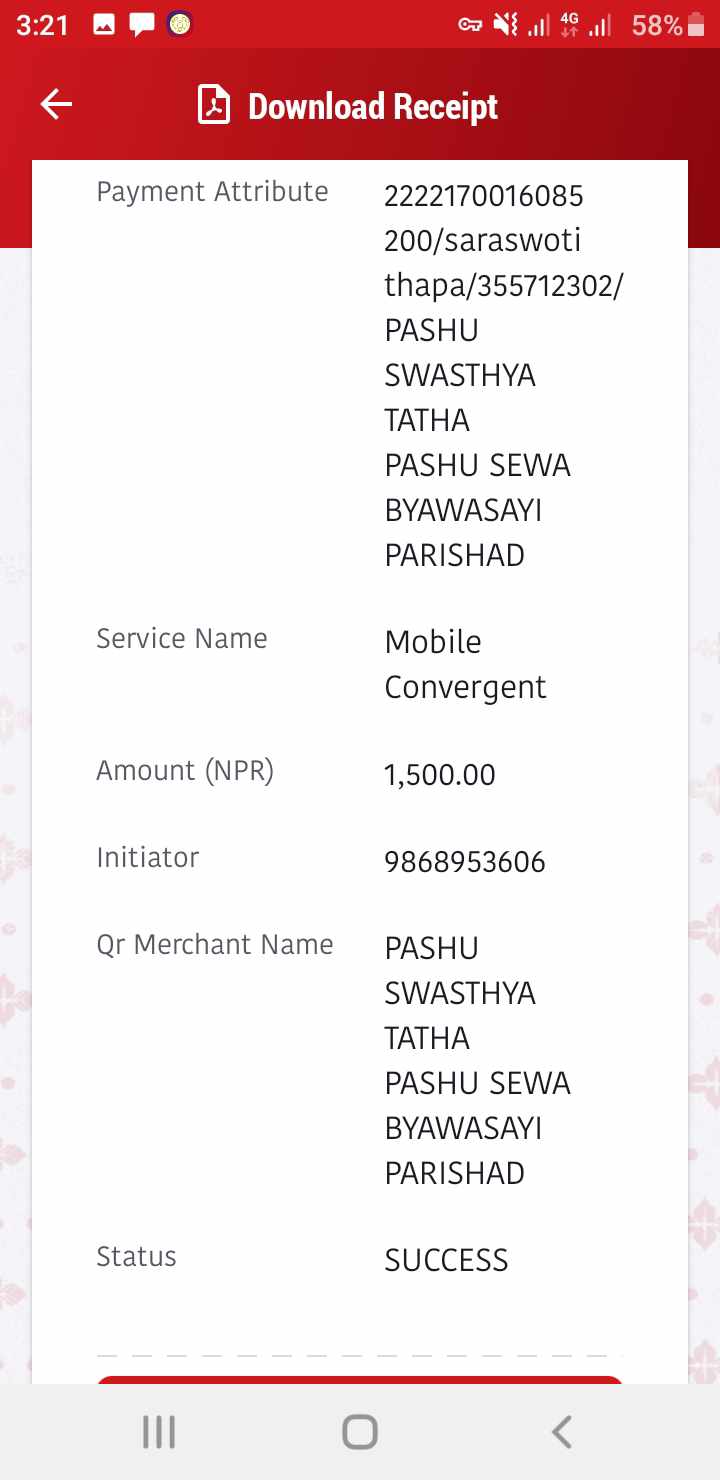Go back using the header arrow

click(56, 104)
